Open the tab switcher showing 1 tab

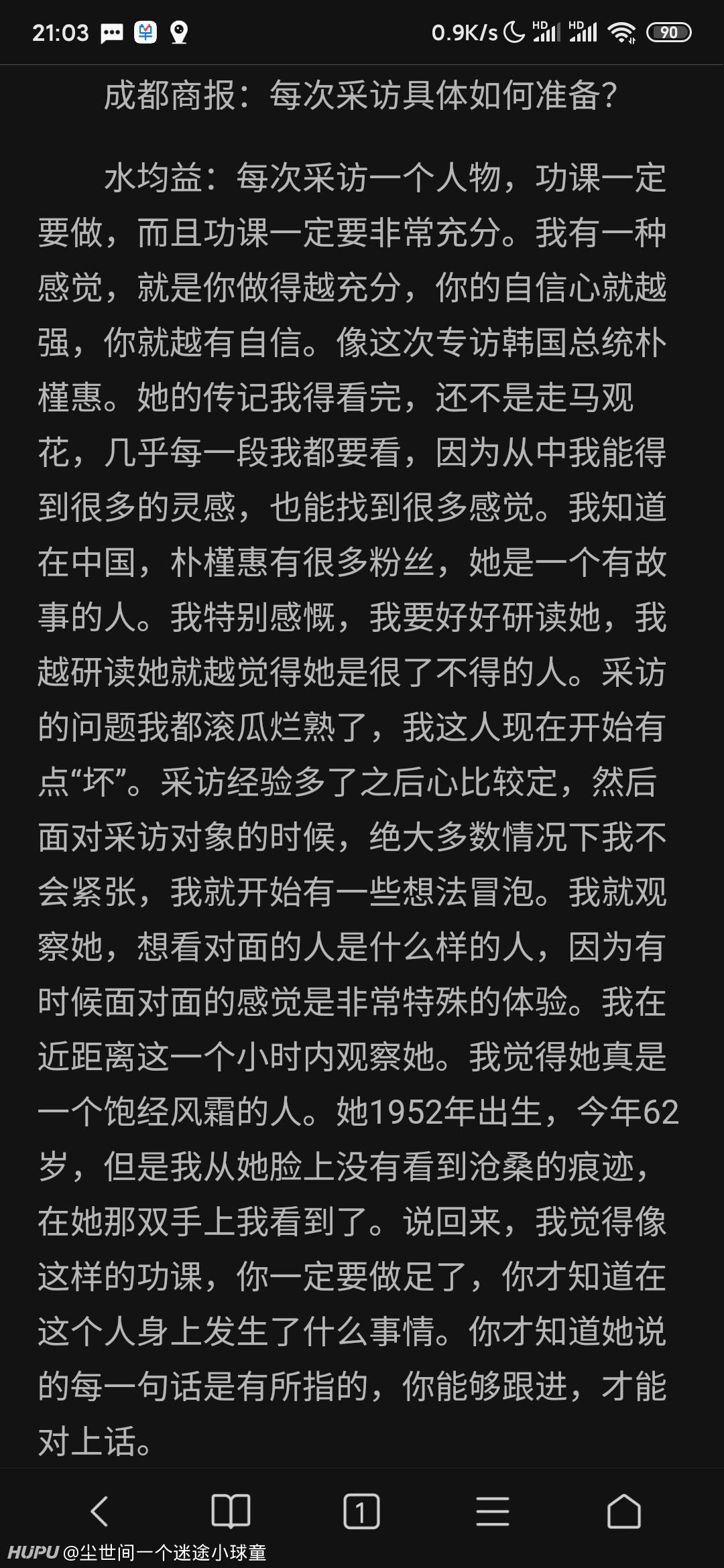[361, 1512]
